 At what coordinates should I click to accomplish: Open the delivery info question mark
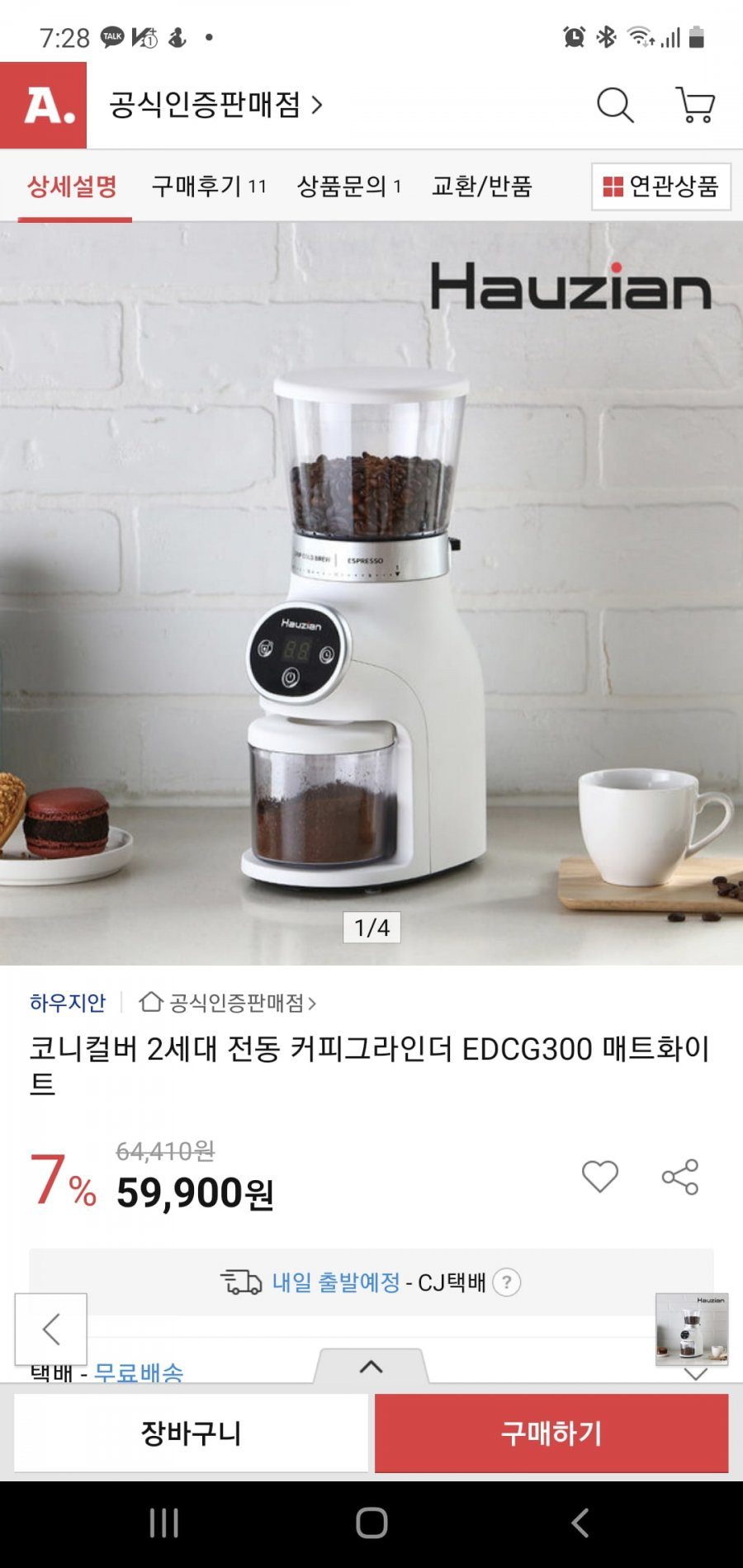click(x=506, y=1282)
